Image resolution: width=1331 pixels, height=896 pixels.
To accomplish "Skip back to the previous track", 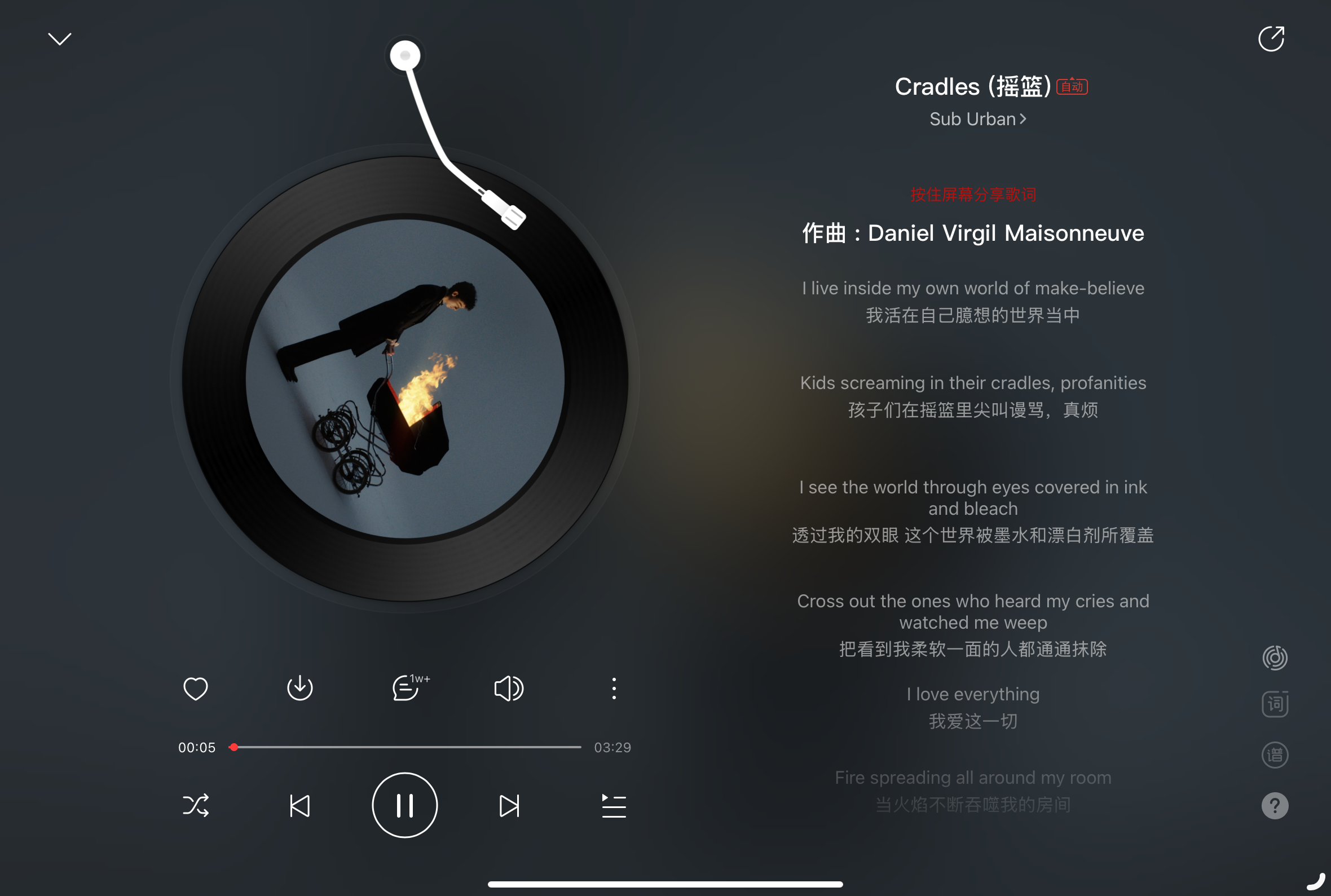I will [300, 806].
